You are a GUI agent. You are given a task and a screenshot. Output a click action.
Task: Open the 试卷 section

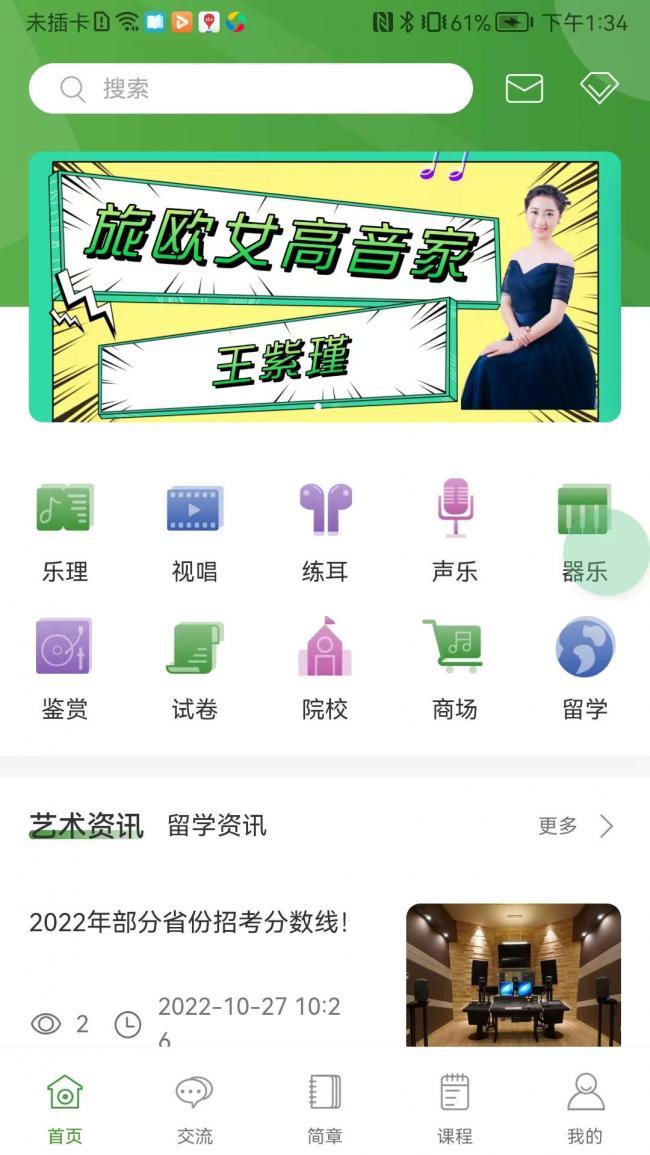(x=194, y=668)
